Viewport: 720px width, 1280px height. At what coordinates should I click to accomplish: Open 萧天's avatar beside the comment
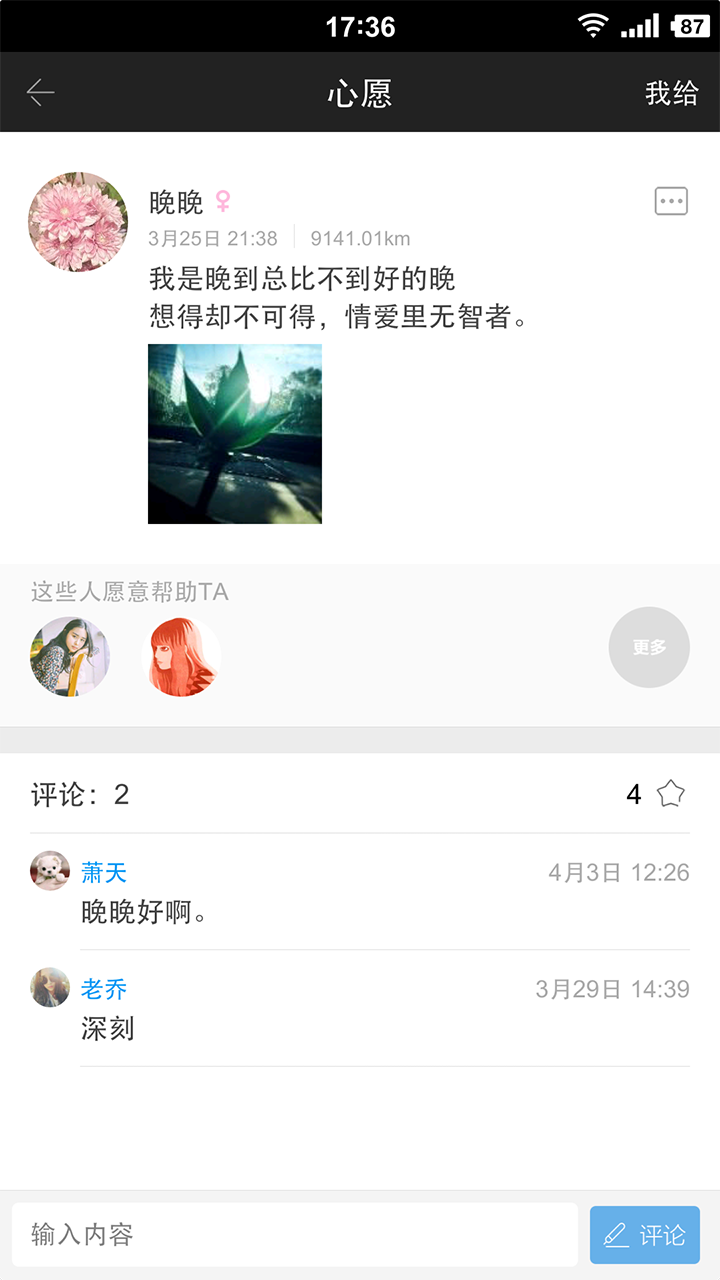click(x=50, y=871)
